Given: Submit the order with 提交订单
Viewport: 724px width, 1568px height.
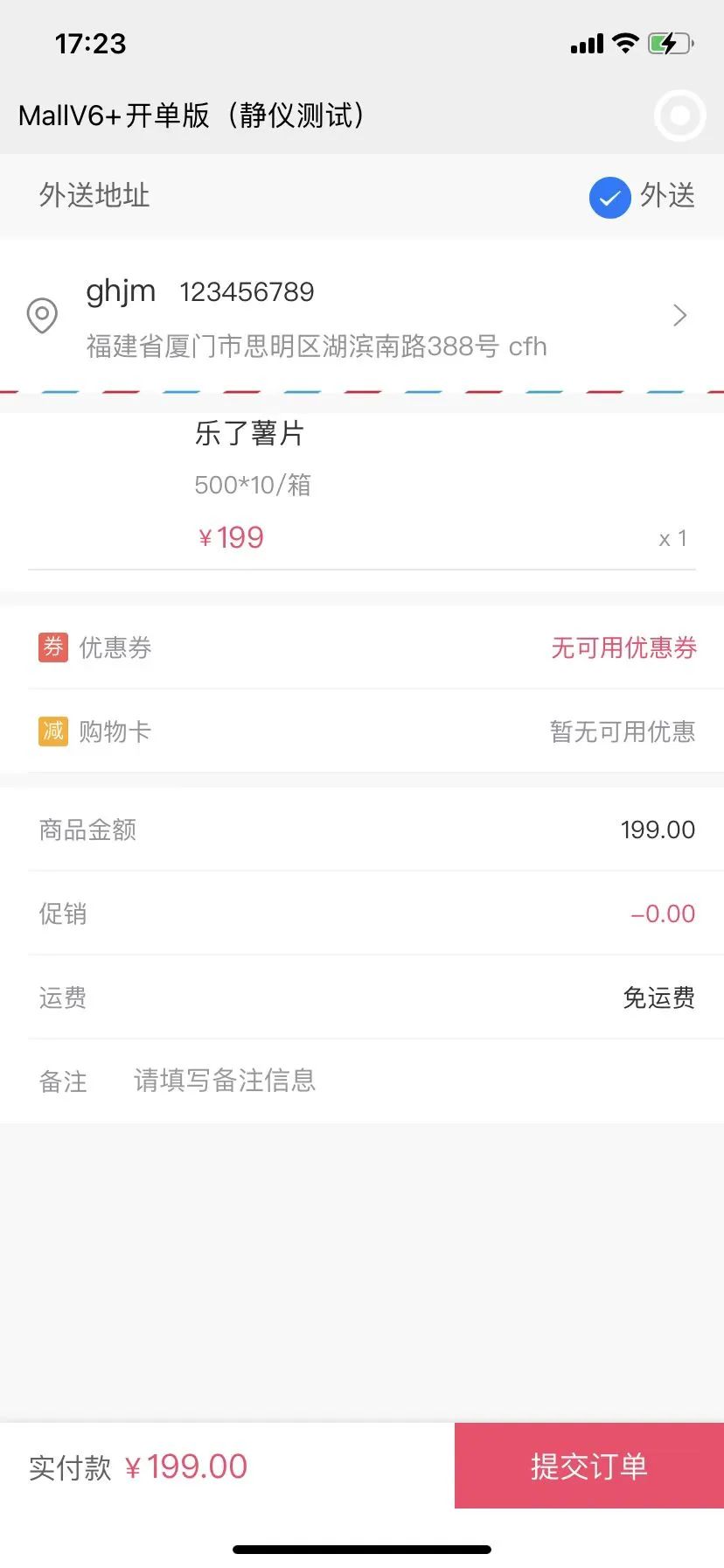Looking at the screenshot, I should (588, 1466).
